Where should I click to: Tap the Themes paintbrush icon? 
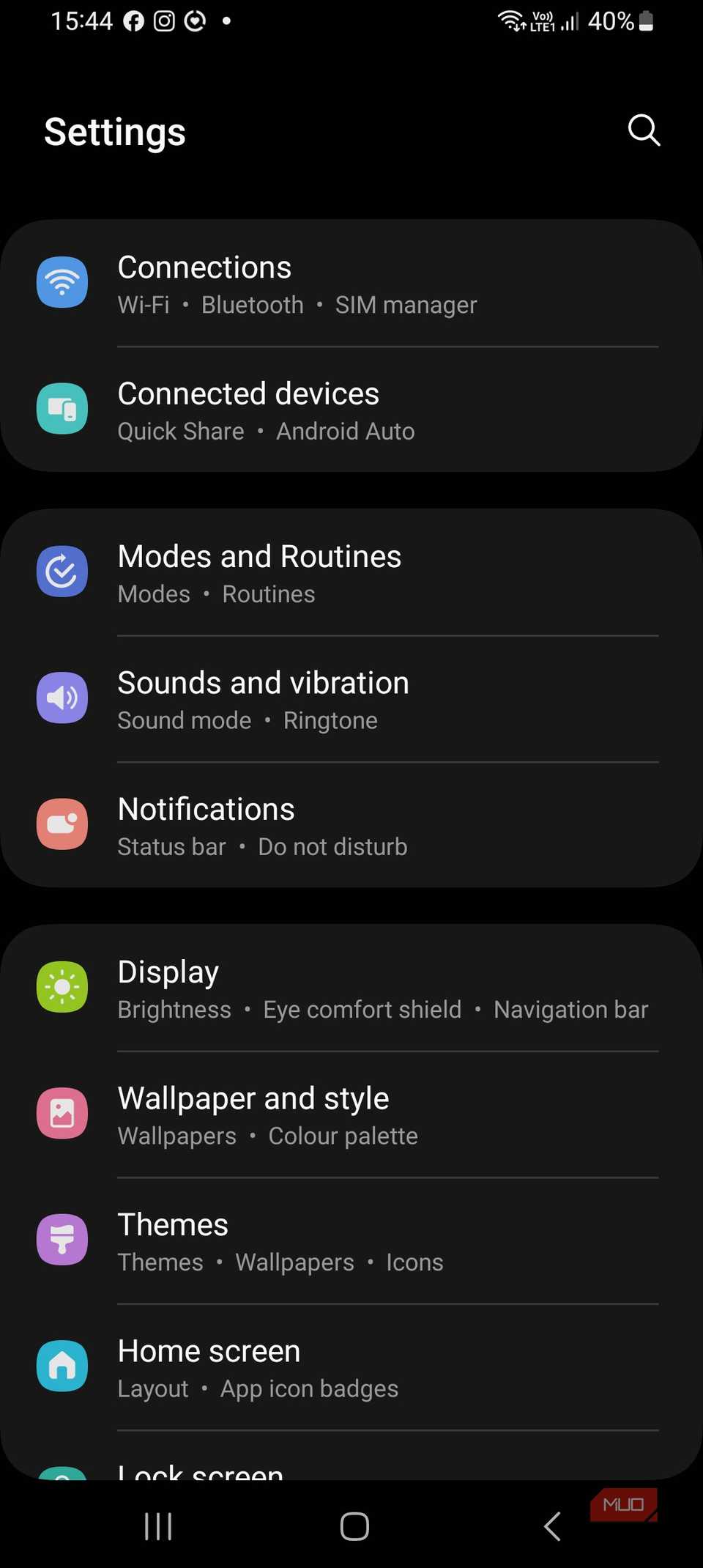tap(62, 1240)
